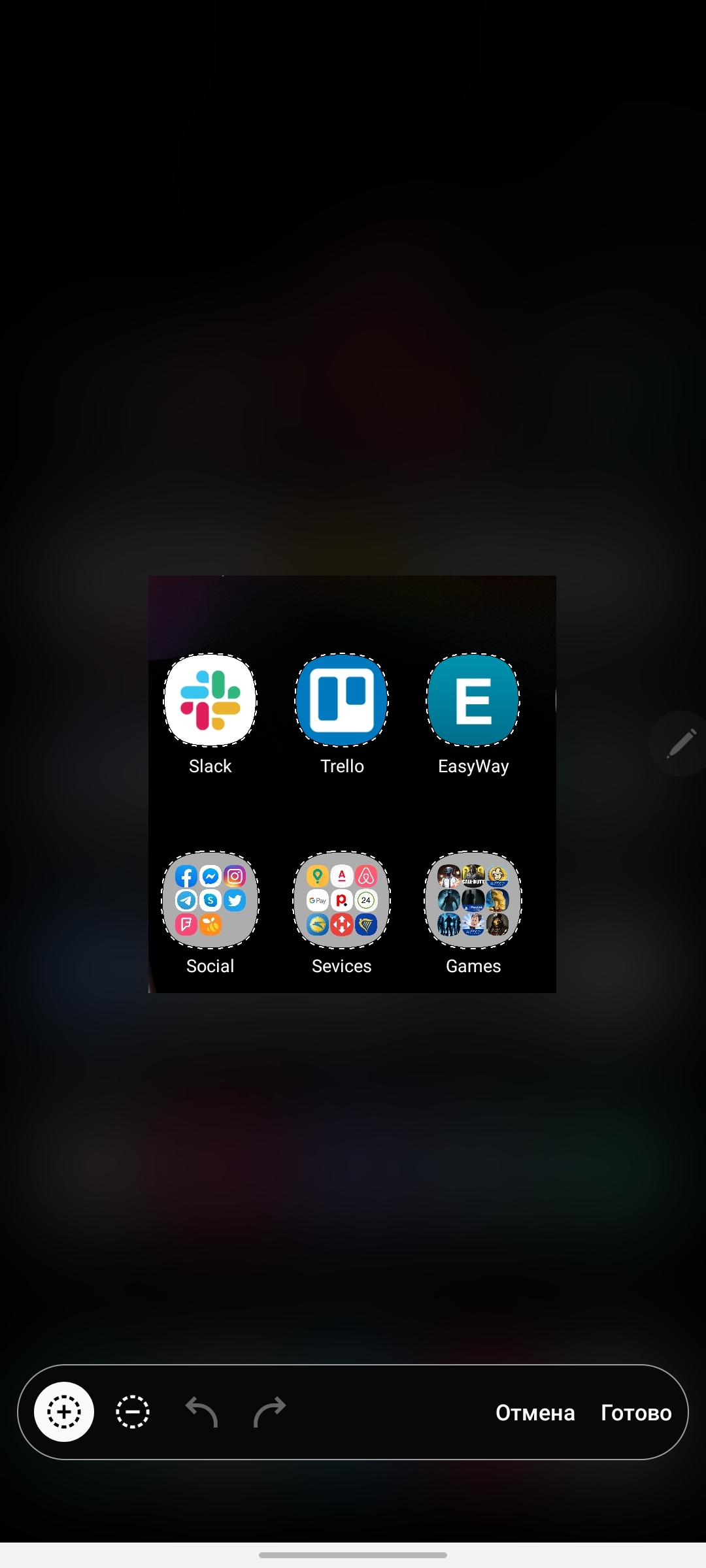Select the subtract-from-selection tool
Screen dimensions: 706x1568
(133, 1412)
